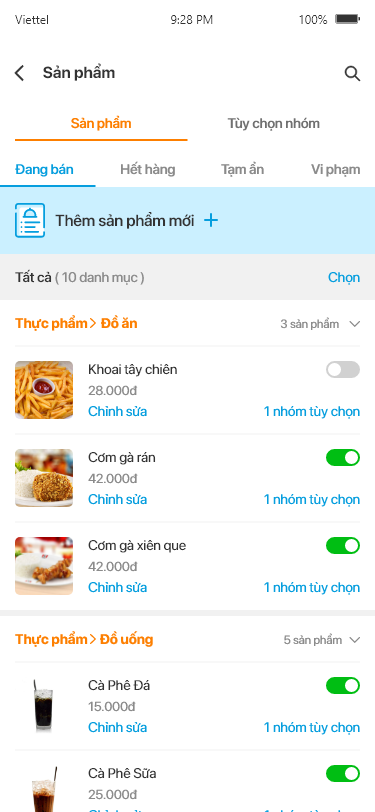This screenshot has height=812, width=375.
Task: Disable the Cơm gà rán toggle
Action: point(343,457)
